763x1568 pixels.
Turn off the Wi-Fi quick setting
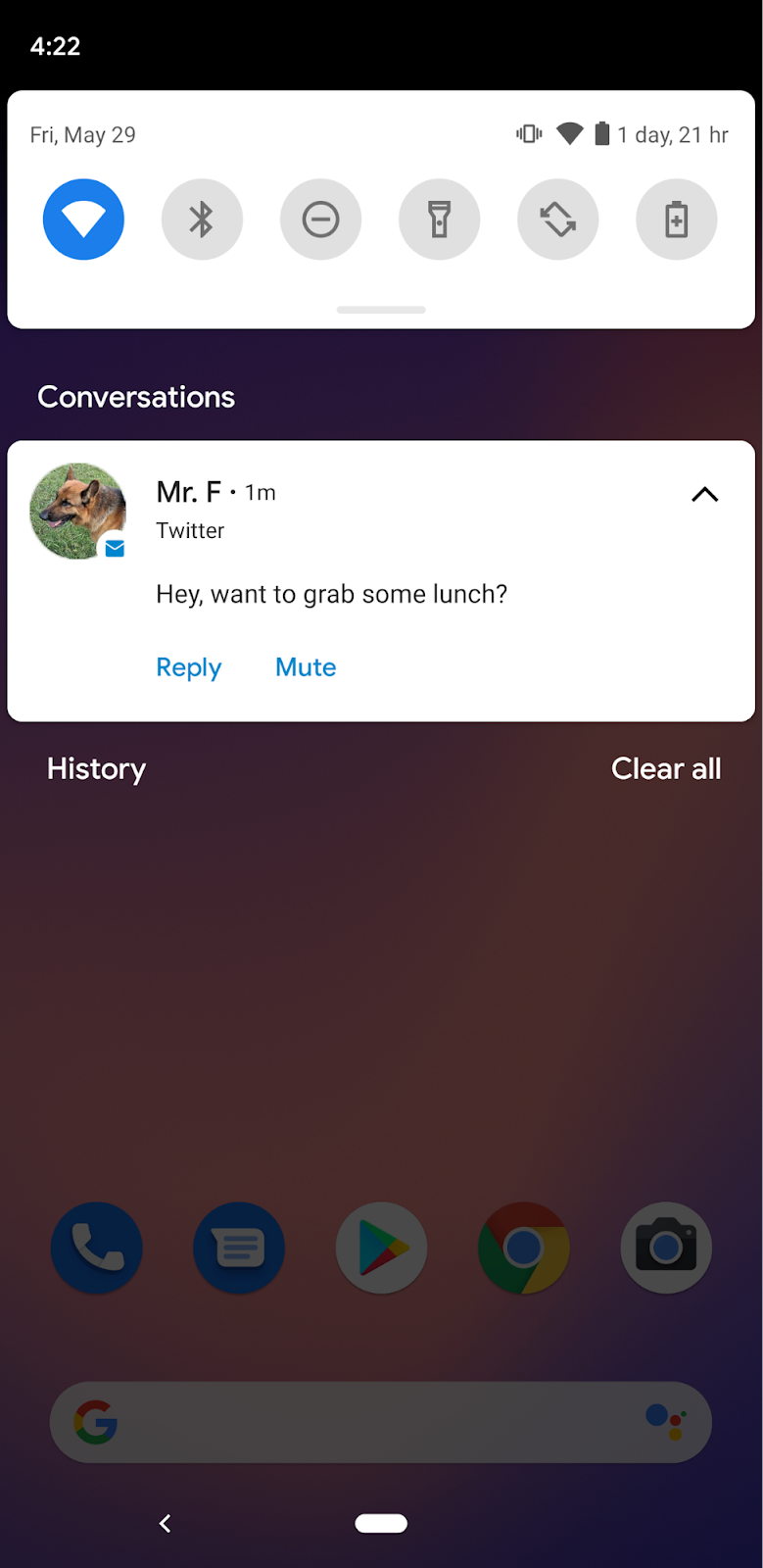pyautogui.click(x=83, y=220)
